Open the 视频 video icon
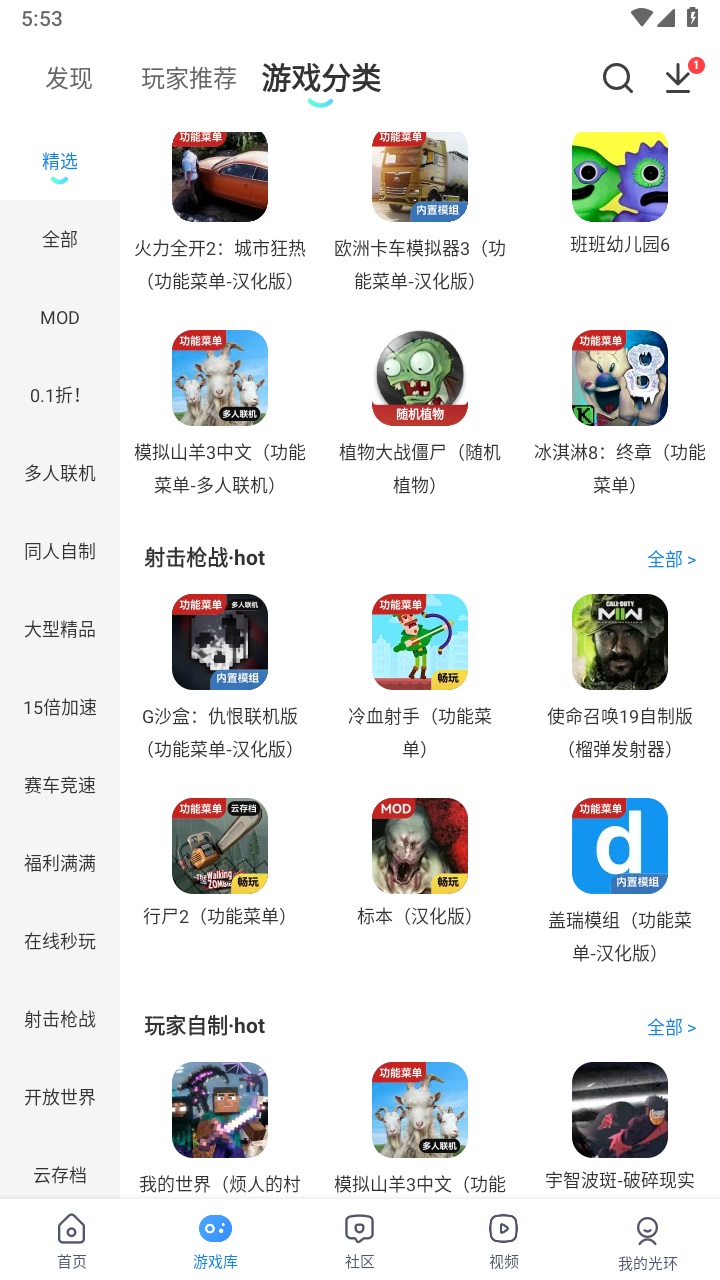Image resolution: width=720 pixels, height=1280 pixels. pyautogui.click(x=503, y=1236)
